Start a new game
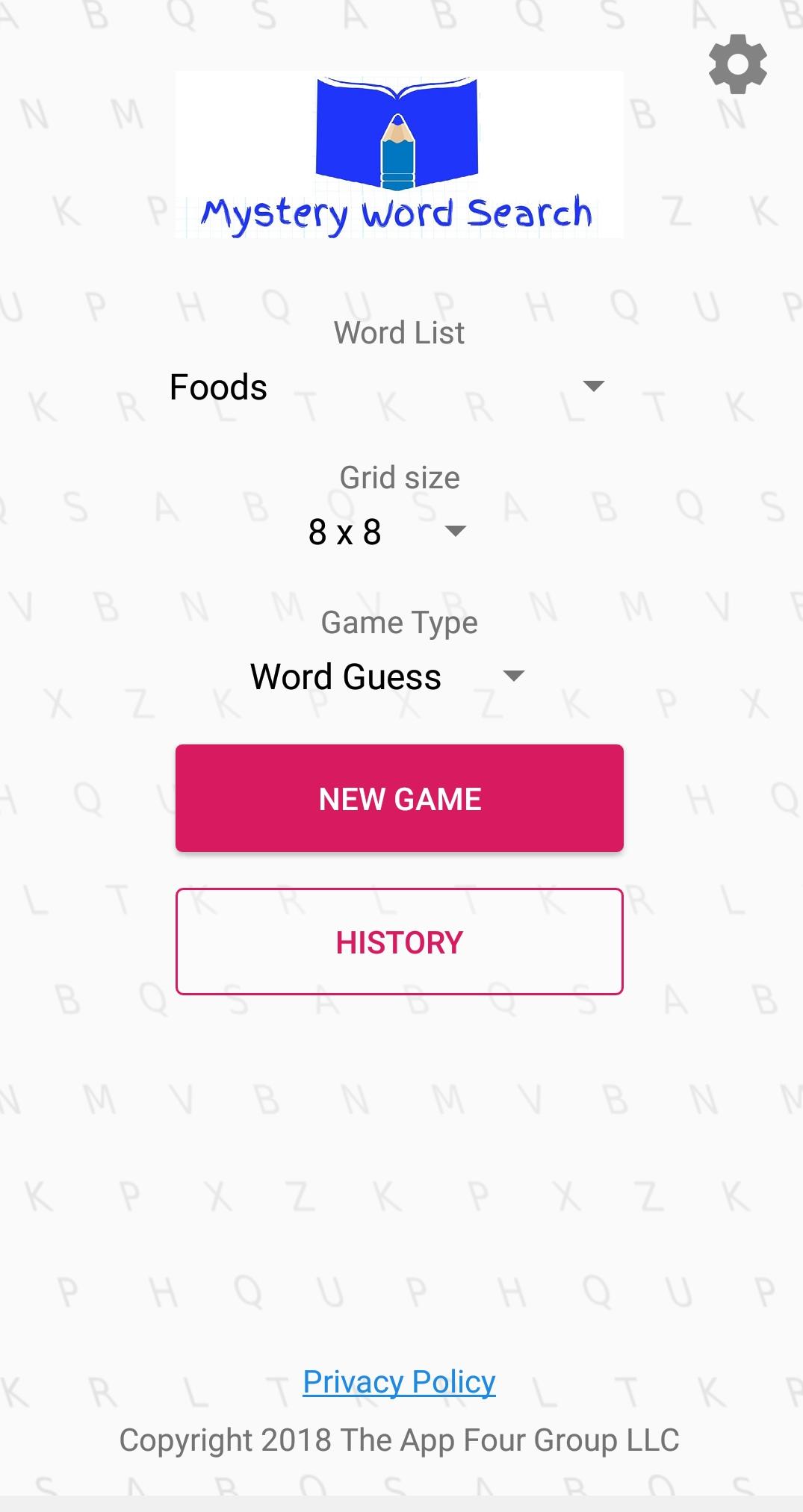This screenshot has height=1512, width=803. click(398, 798)
